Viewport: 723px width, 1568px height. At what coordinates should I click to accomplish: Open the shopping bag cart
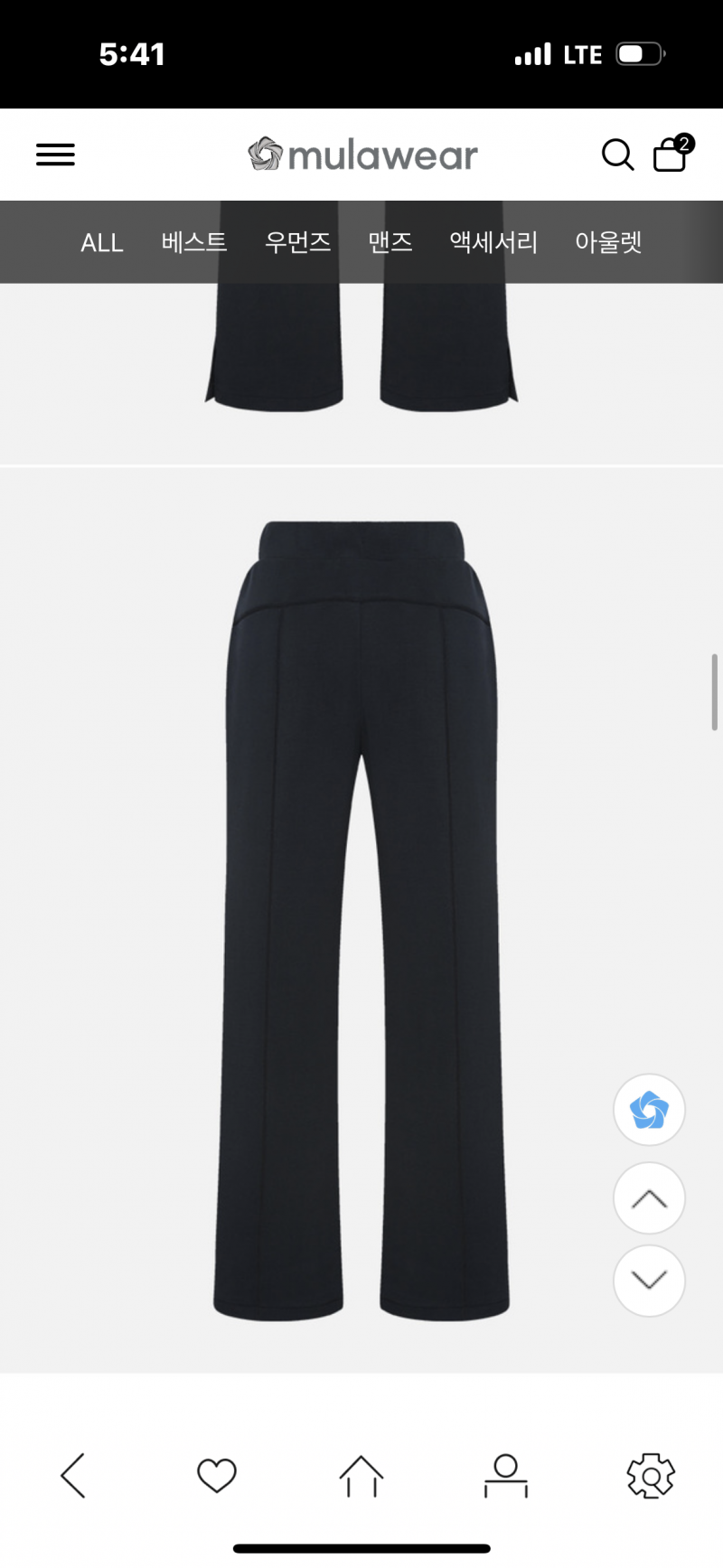click(x=672, y=153)
